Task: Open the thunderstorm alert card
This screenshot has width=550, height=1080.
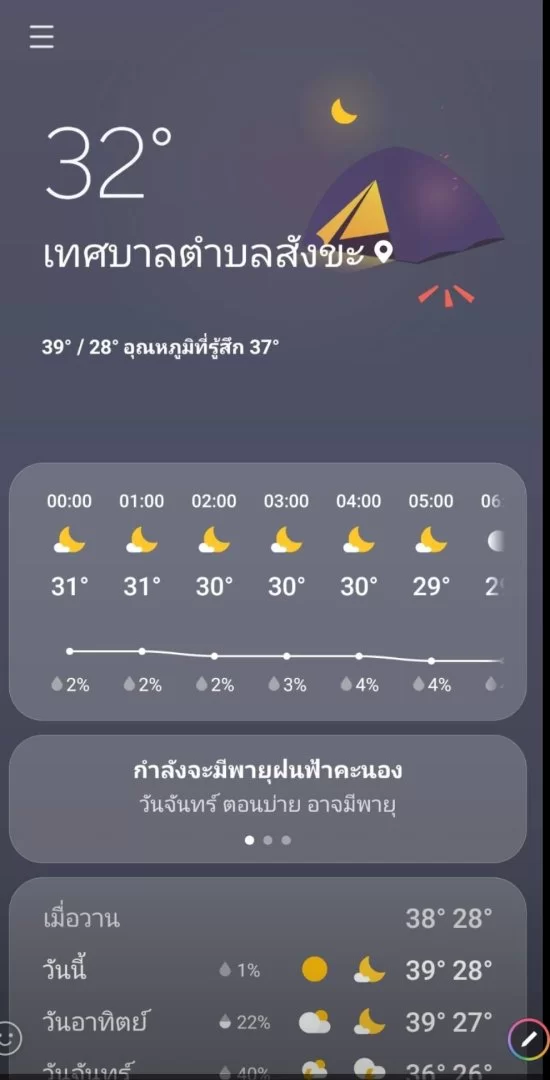Action: 268,799
